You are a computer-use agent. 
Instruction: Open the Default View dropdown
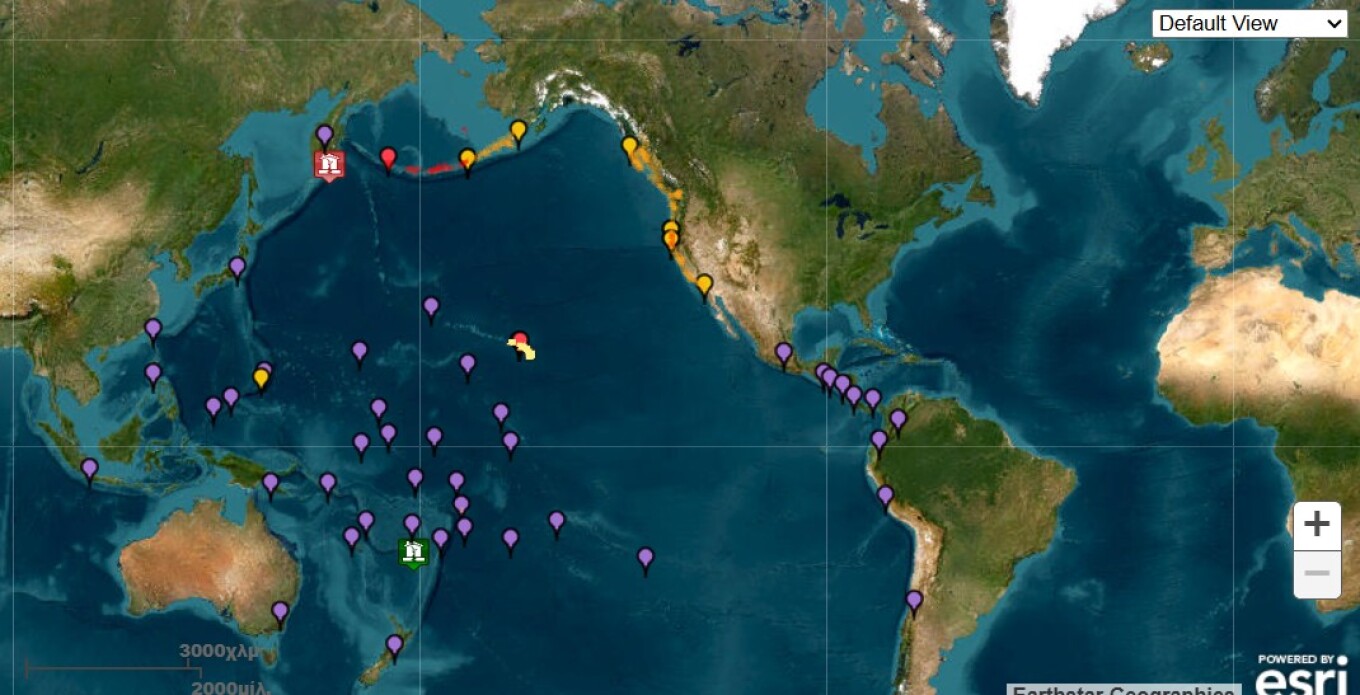(x=1249, y=23)
